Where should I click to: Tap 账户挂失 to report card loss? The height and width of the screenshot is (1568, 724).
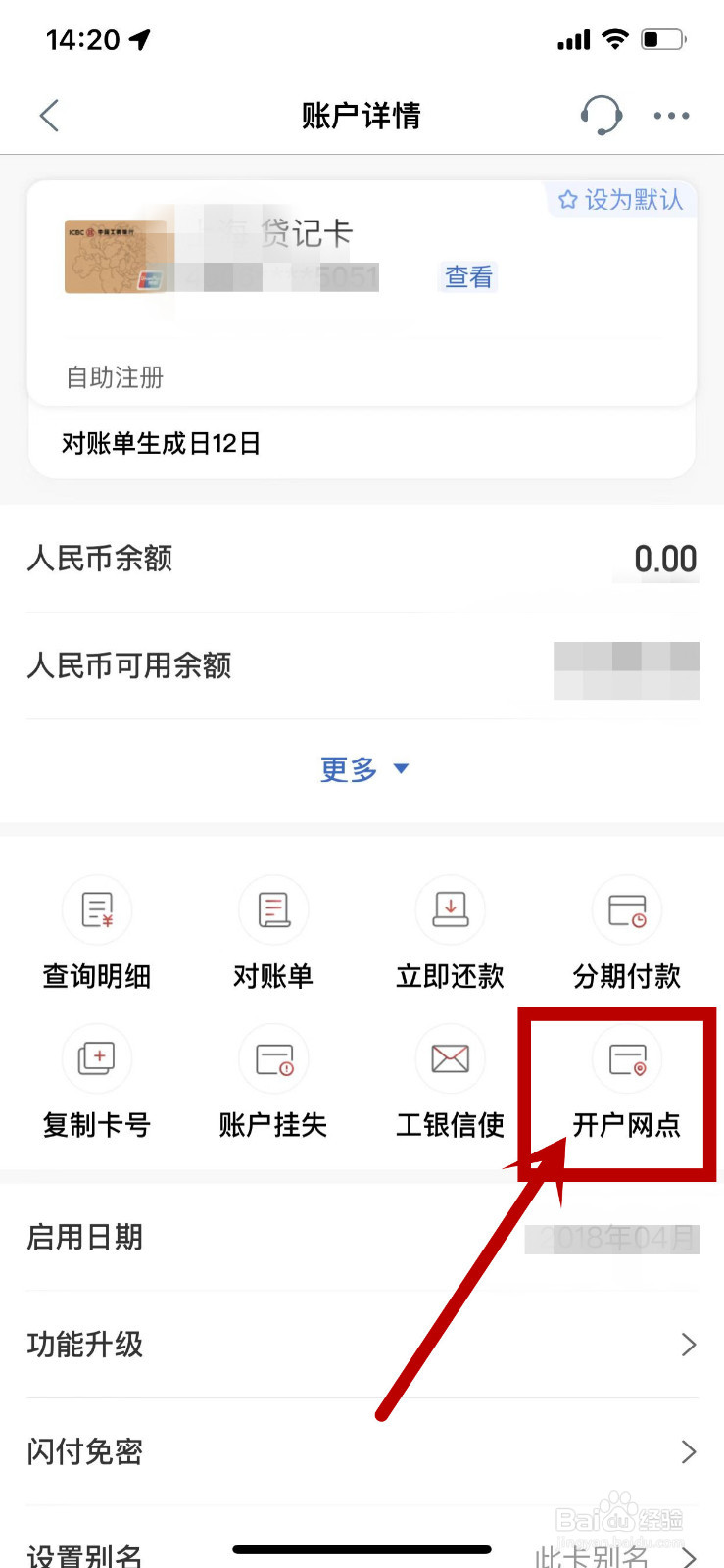pyautogui.click(x=272, y=1081)
